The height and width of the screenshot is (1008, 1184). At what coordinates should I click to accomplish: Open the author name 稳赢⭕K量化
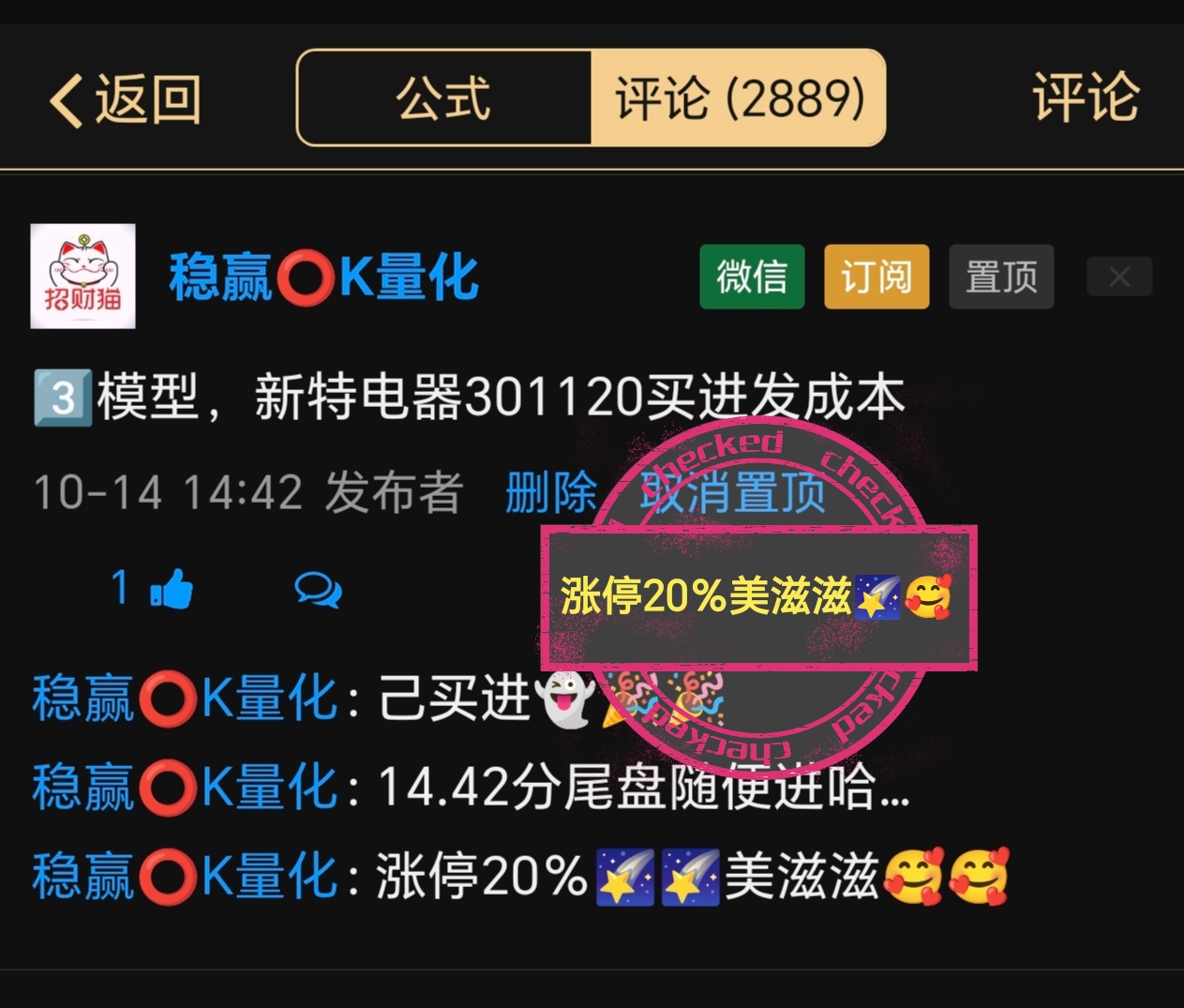click(323, 278)
